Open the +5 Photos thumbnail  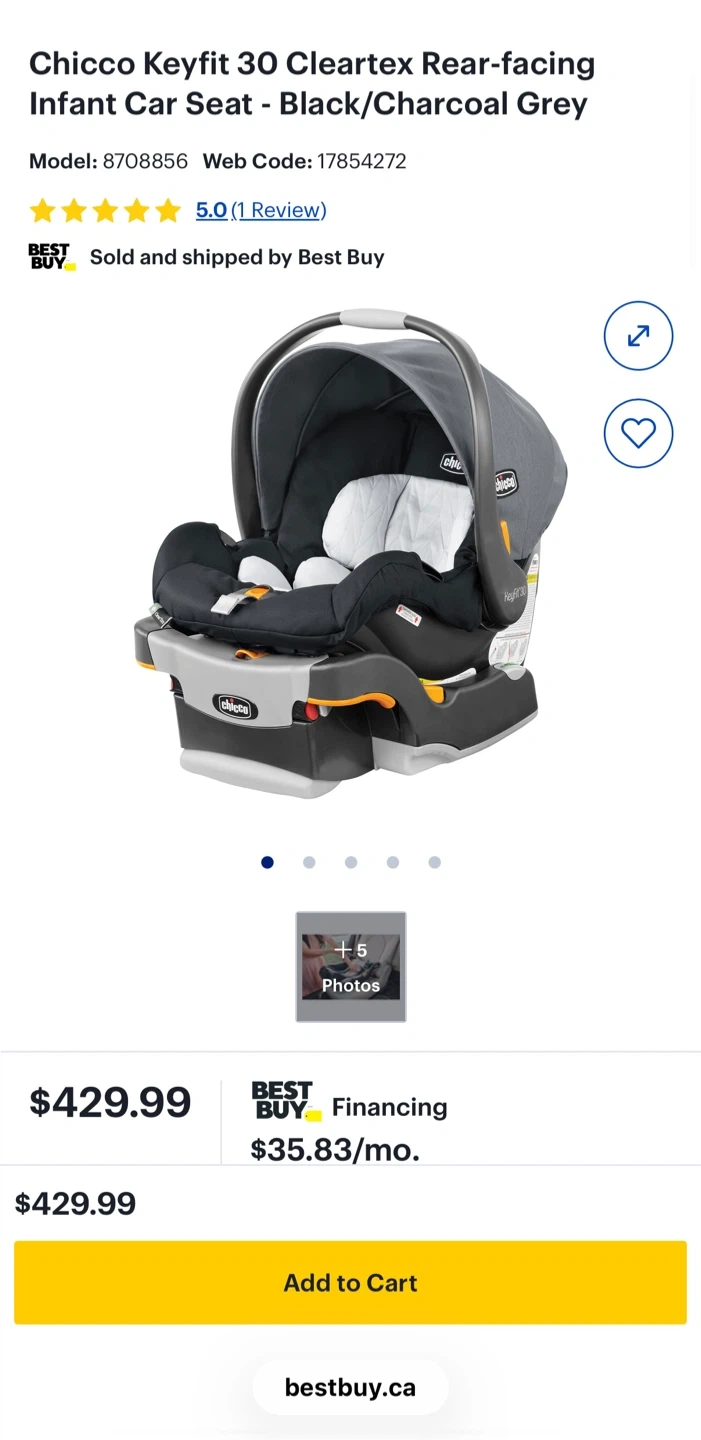coord(351,966)
